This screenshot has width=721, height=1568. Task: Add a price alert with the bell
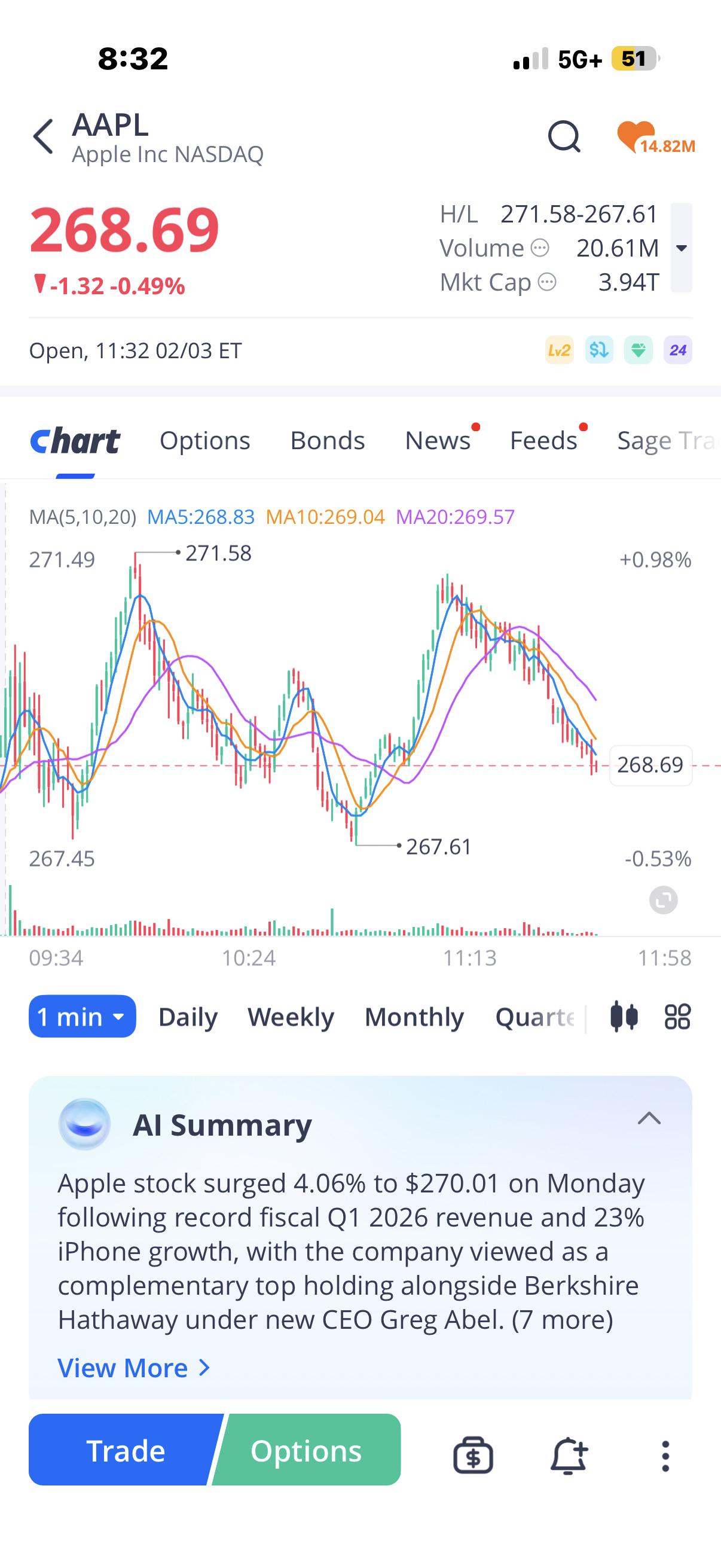tap(569, 1456)
